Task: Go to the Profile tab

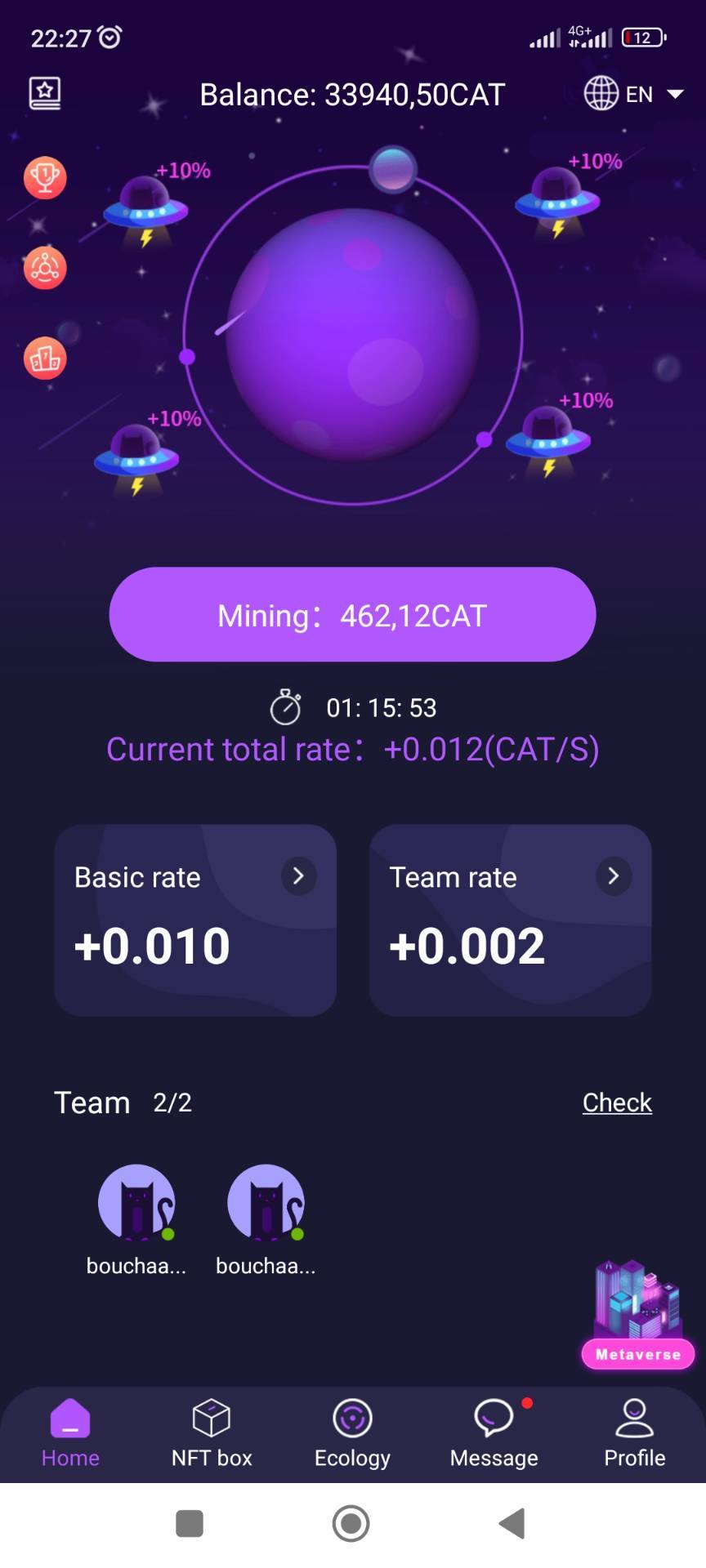Action: [635, 1433]
